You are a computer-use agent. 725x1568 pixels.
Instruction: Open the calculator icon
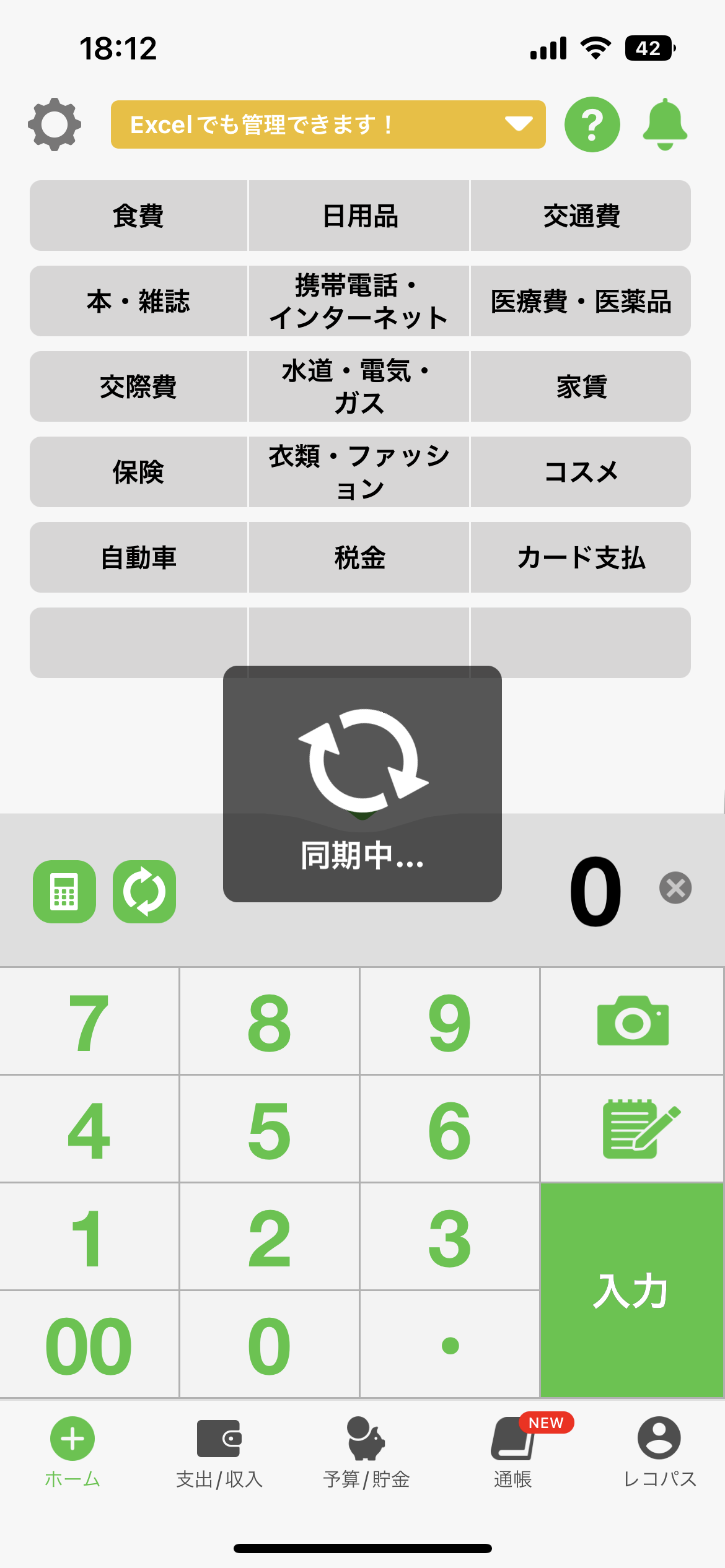pos(64,892)
